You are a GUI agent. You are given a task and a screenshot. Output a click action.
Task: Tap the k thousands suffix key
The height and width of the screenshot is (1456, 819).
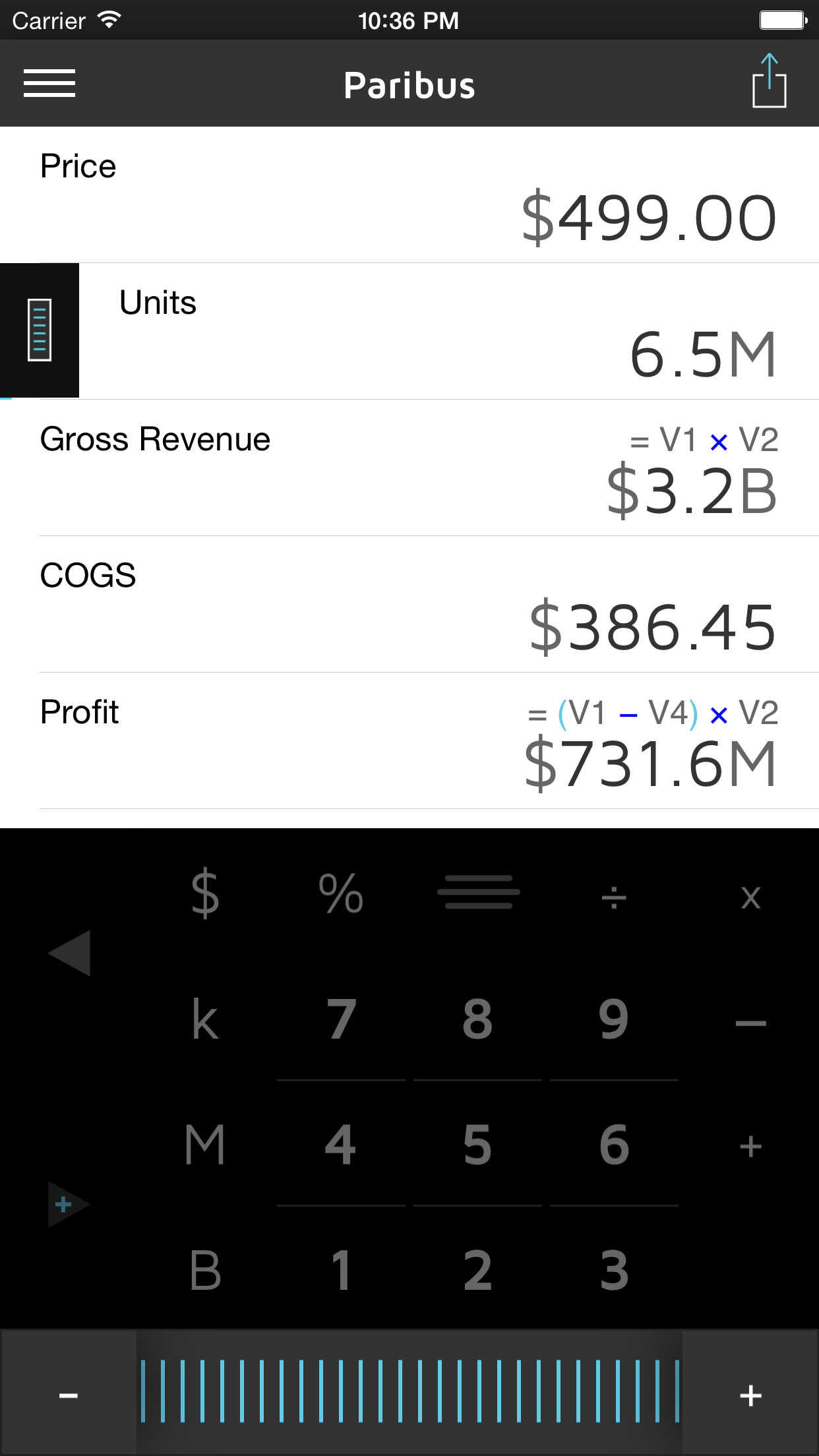[x=205, y=1019]
